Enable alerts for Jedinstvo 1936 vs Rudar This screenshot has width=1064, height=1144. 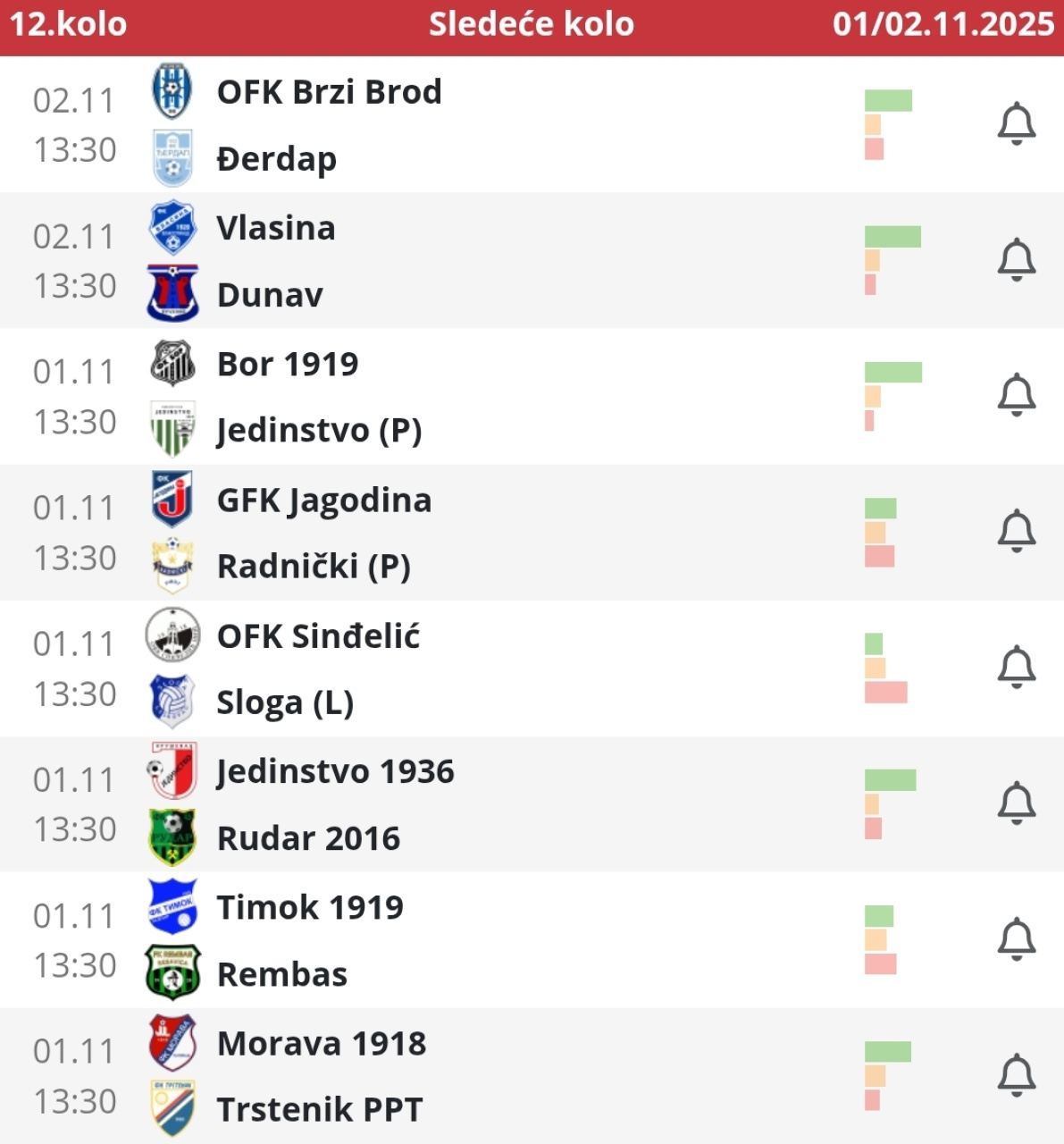point(1016,803)
